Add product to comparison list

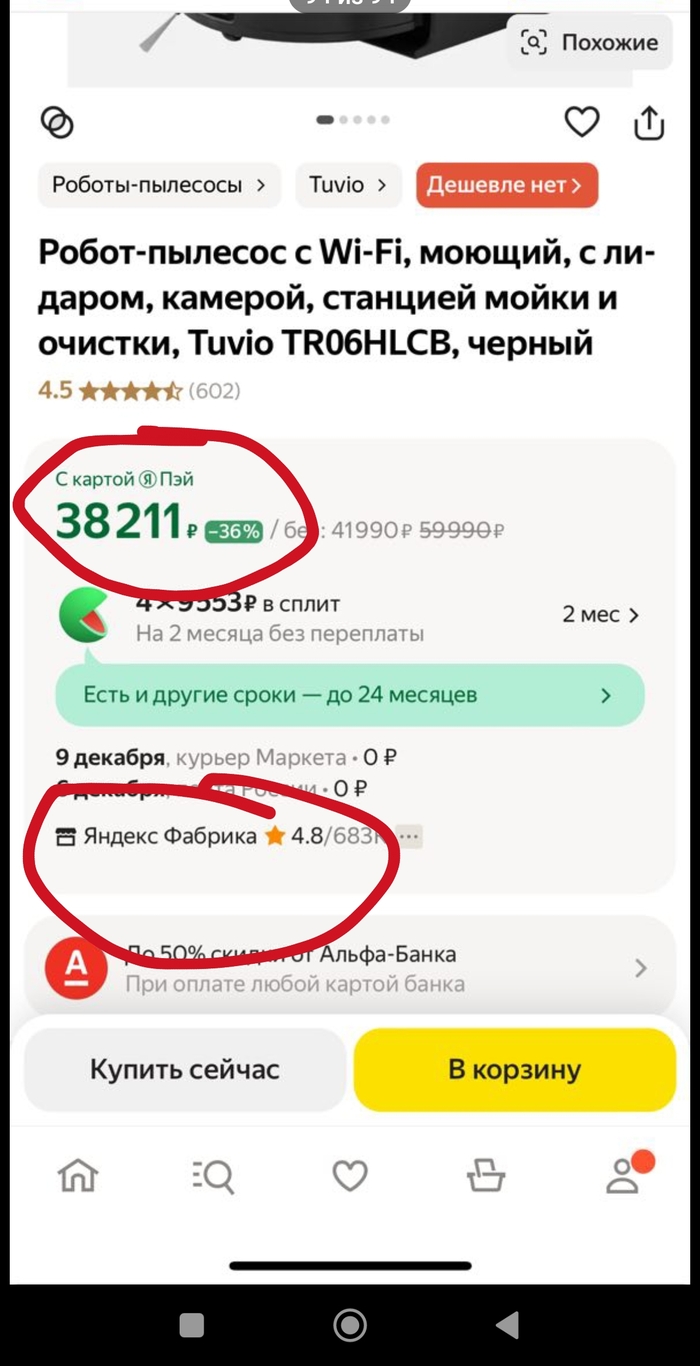point(57,122)
